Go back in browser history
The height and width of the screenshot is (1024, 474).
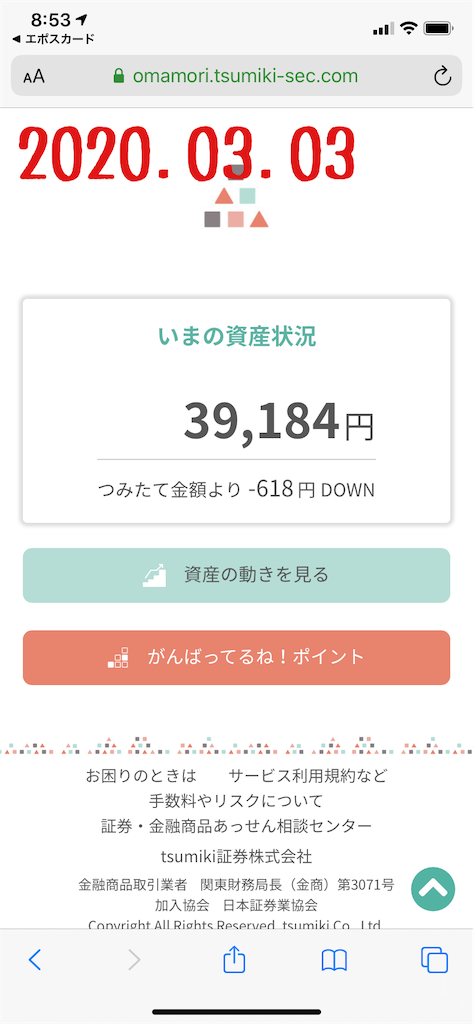coord(35,959)
